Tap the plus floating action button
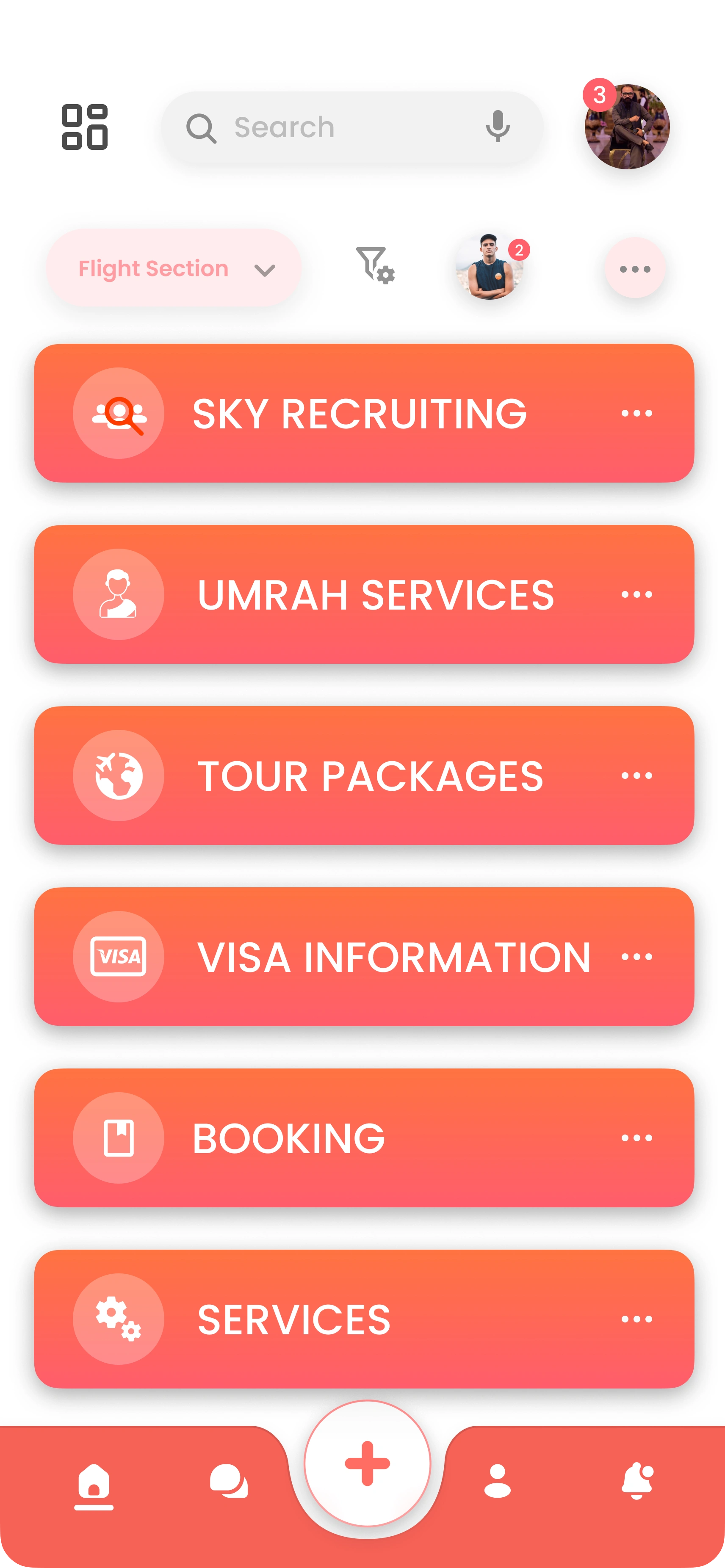The width and height of the screenshot is (725, 1568). tap(367, 1464)
